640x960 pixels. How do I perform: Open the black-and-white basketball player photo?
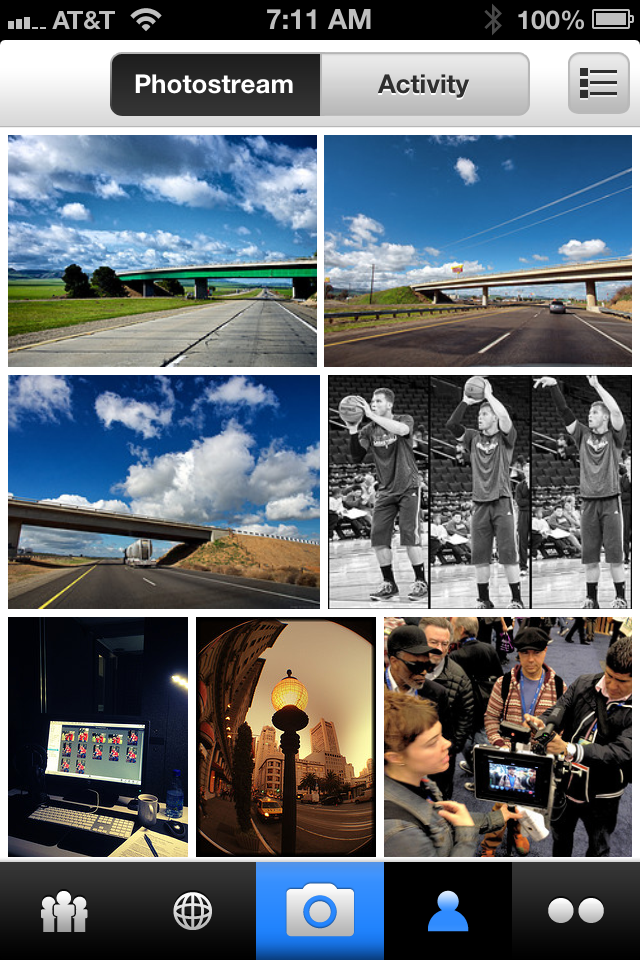coord(480,492)
